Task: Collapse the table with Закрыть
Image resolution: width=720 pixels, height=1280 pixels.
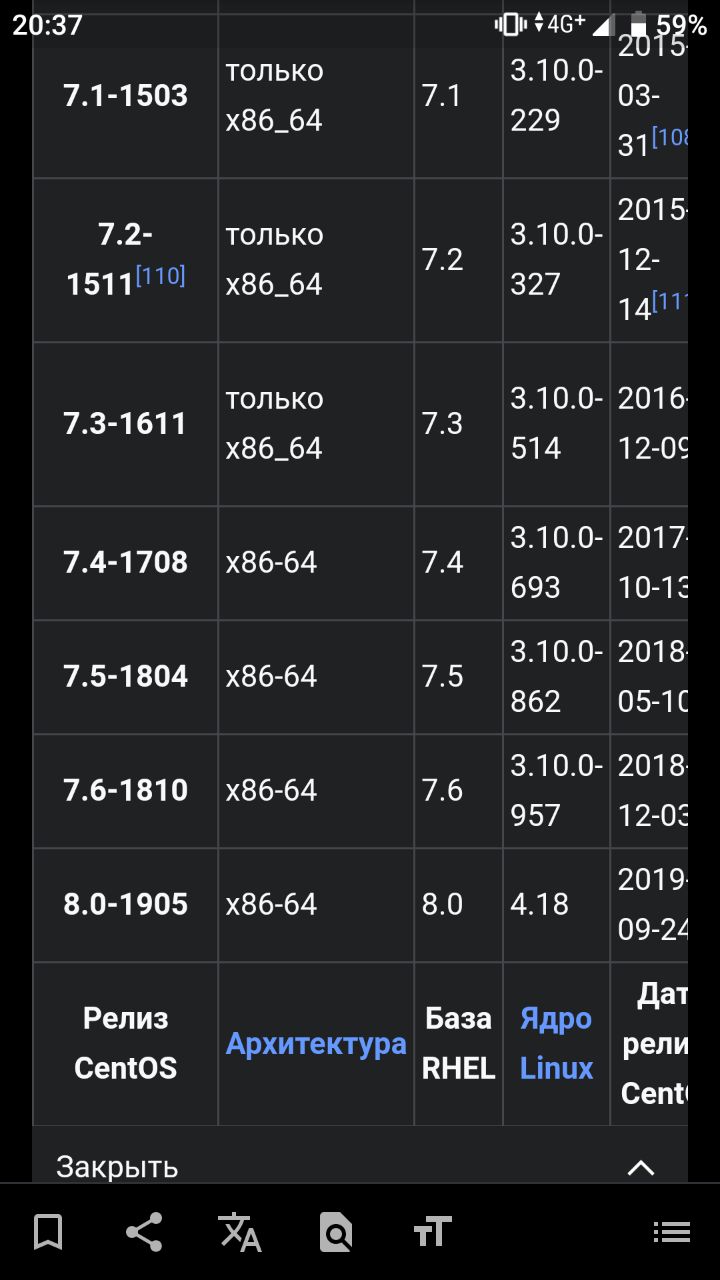Action: 360,1166
